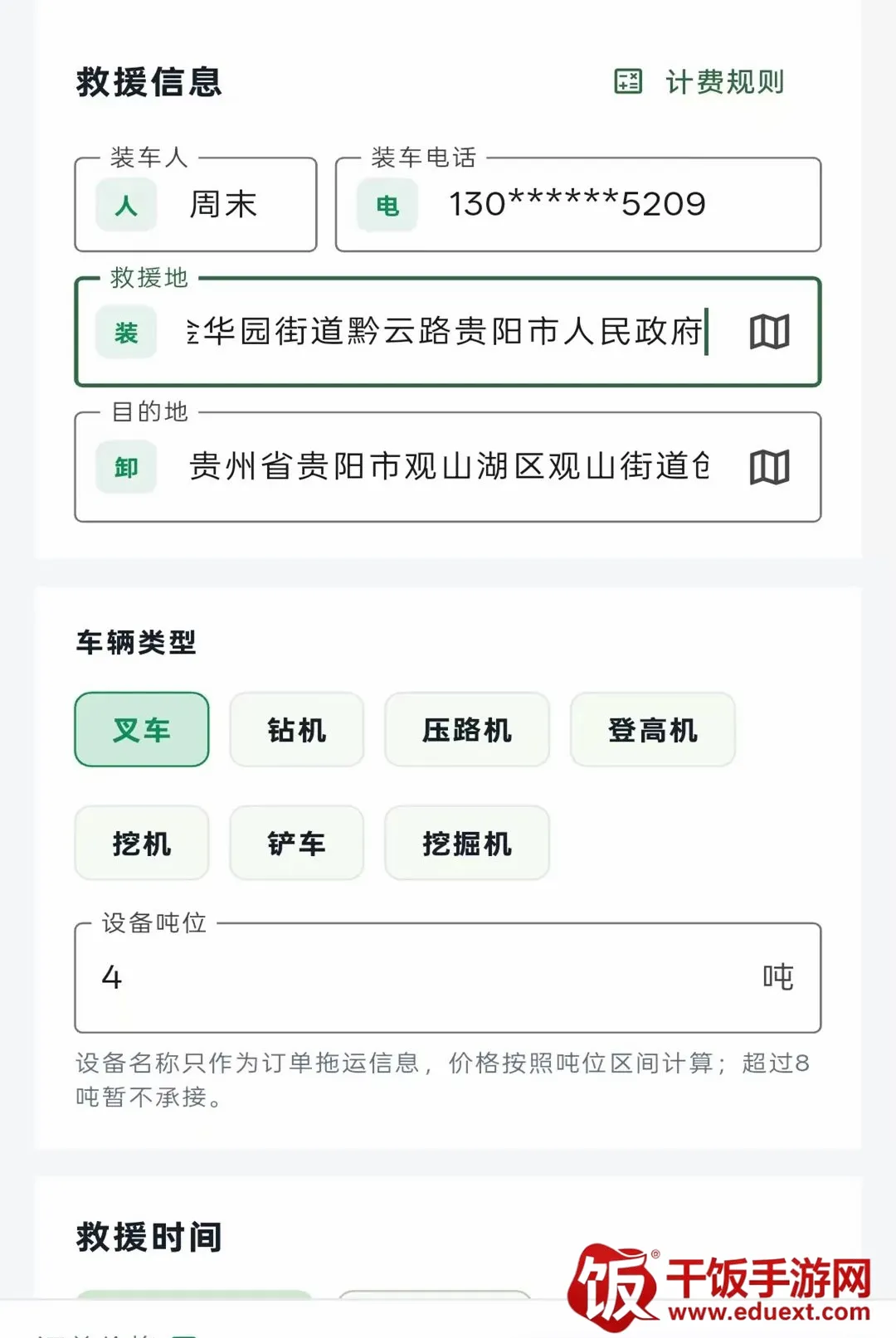
Task: Open the 计费规则 billing rules link
Action: 699,81
